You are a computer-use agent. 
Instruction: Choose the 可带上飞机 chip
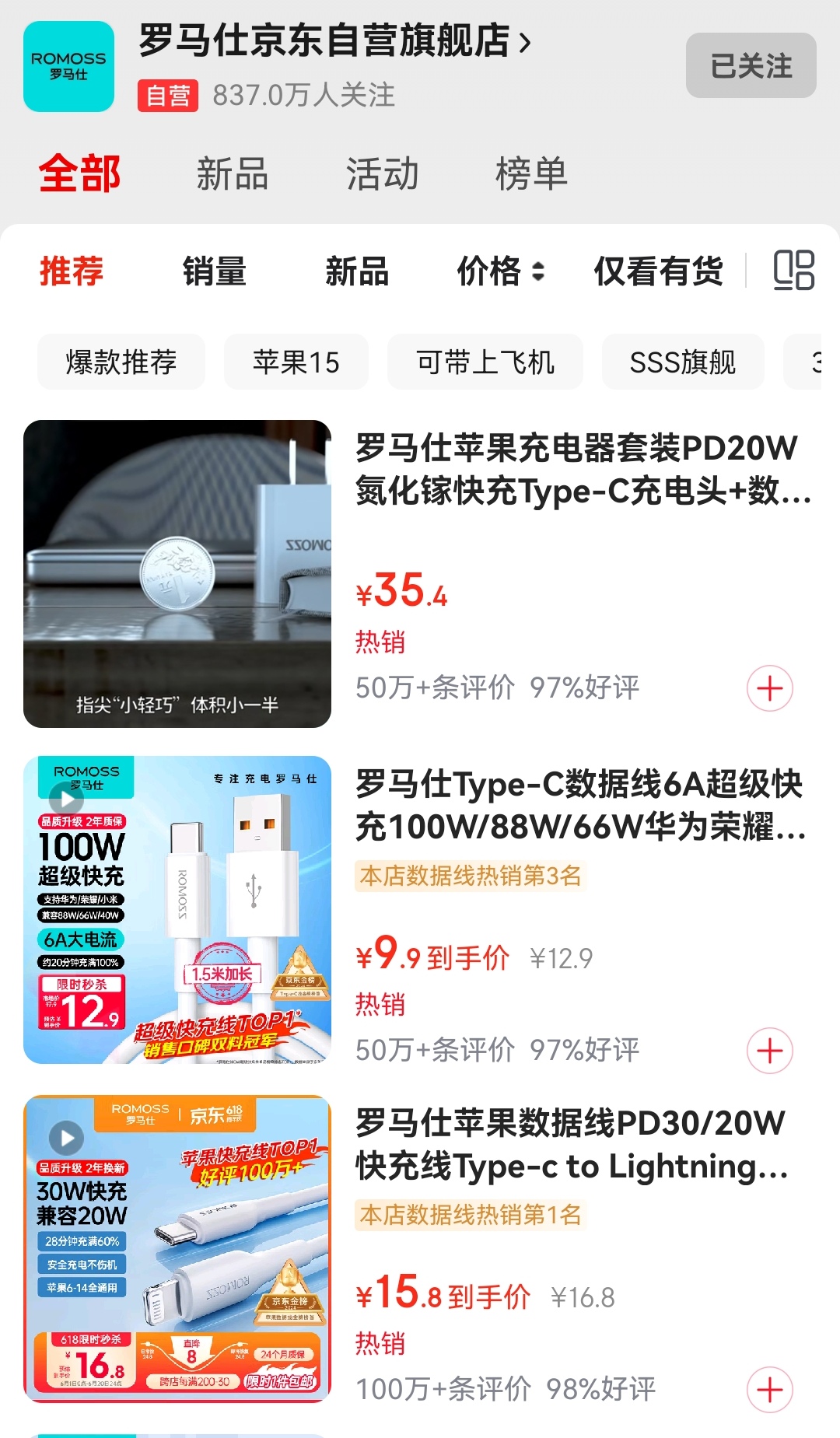485,362
